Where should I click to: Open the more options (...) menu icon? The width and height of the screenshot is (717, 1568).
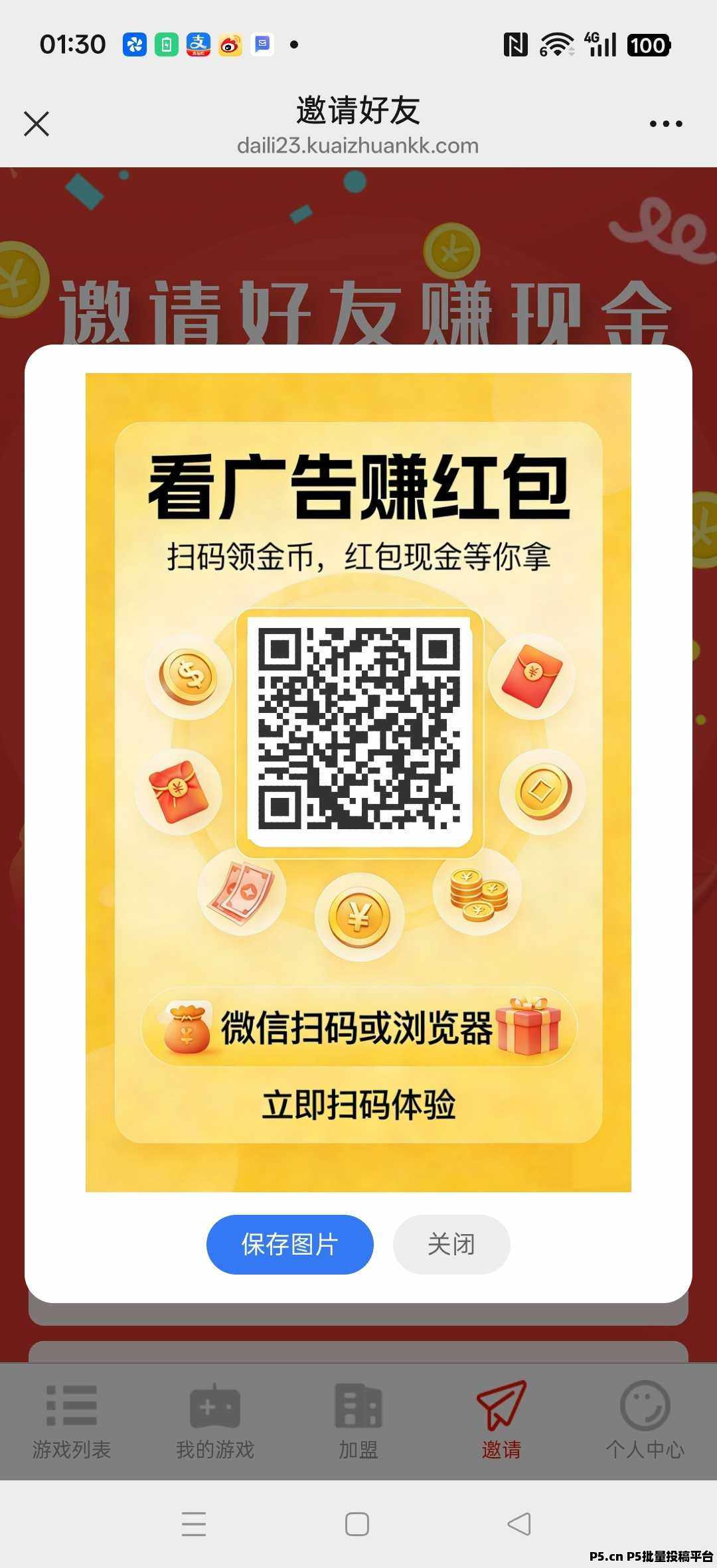[667, 123]
